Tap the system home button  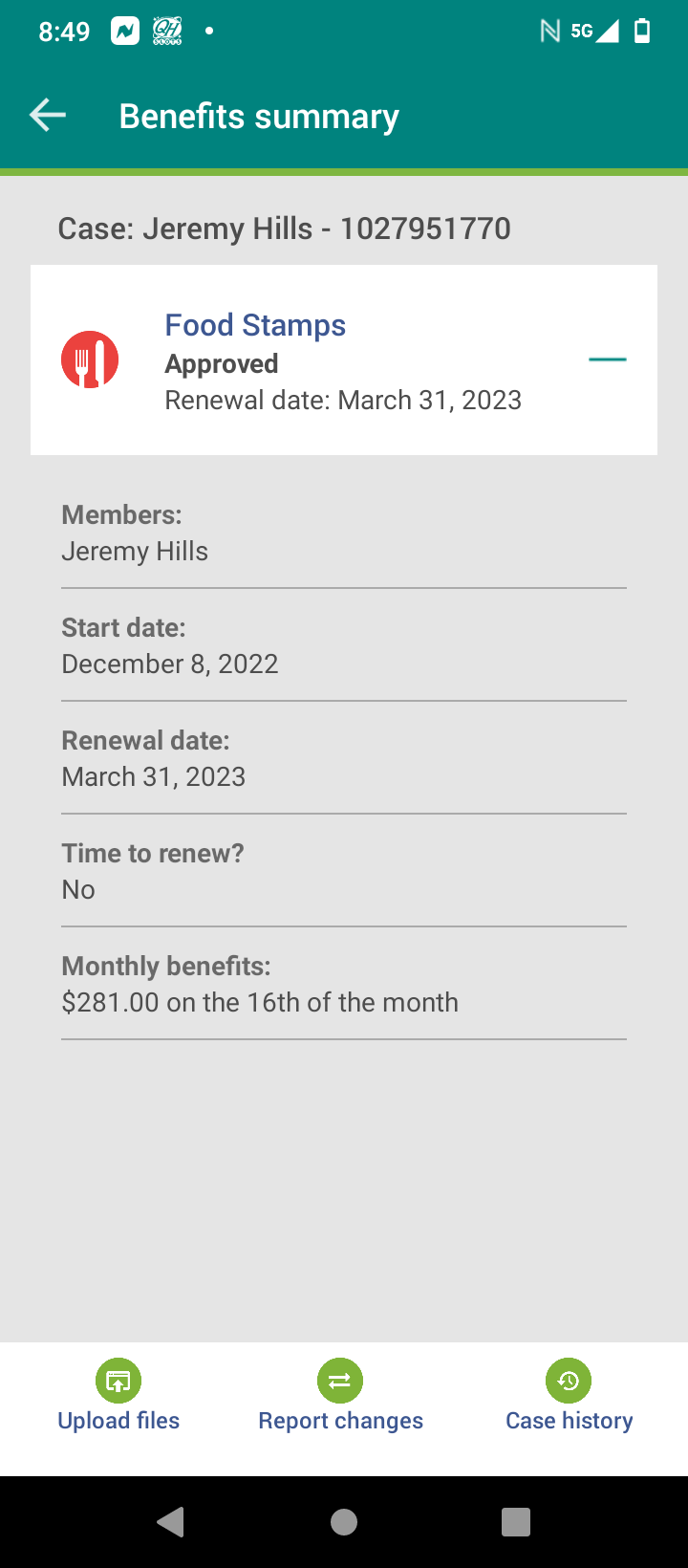(x=344, y=1522)
